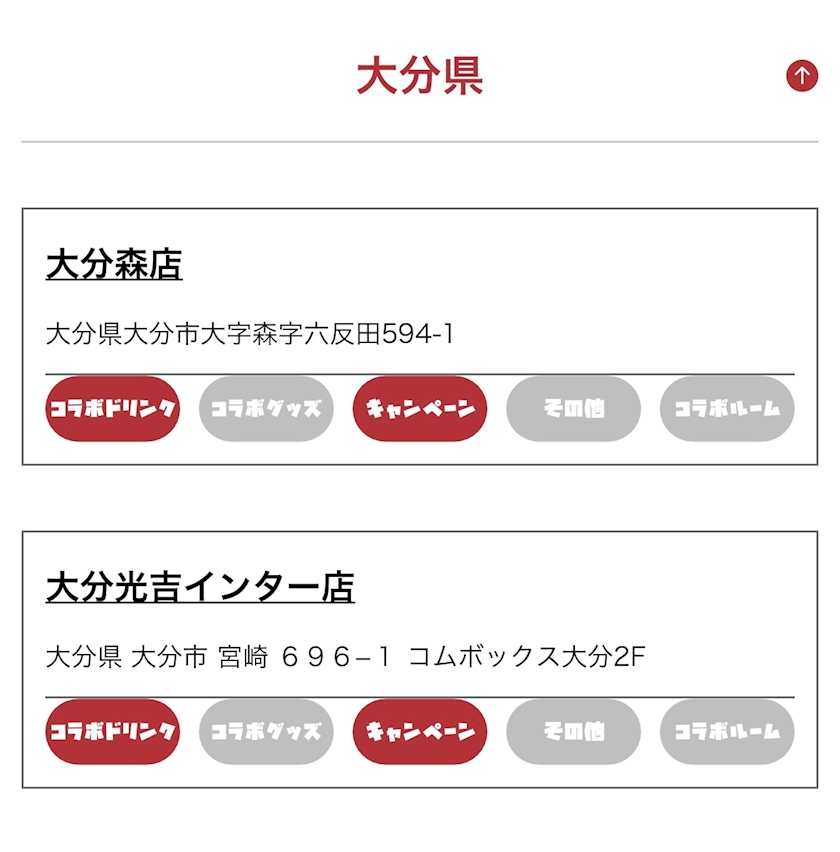Image resolution: width=840 pixels, height=852 pixels.
Task: Open the 大分森店 store link
Action: tap(114, 265)
